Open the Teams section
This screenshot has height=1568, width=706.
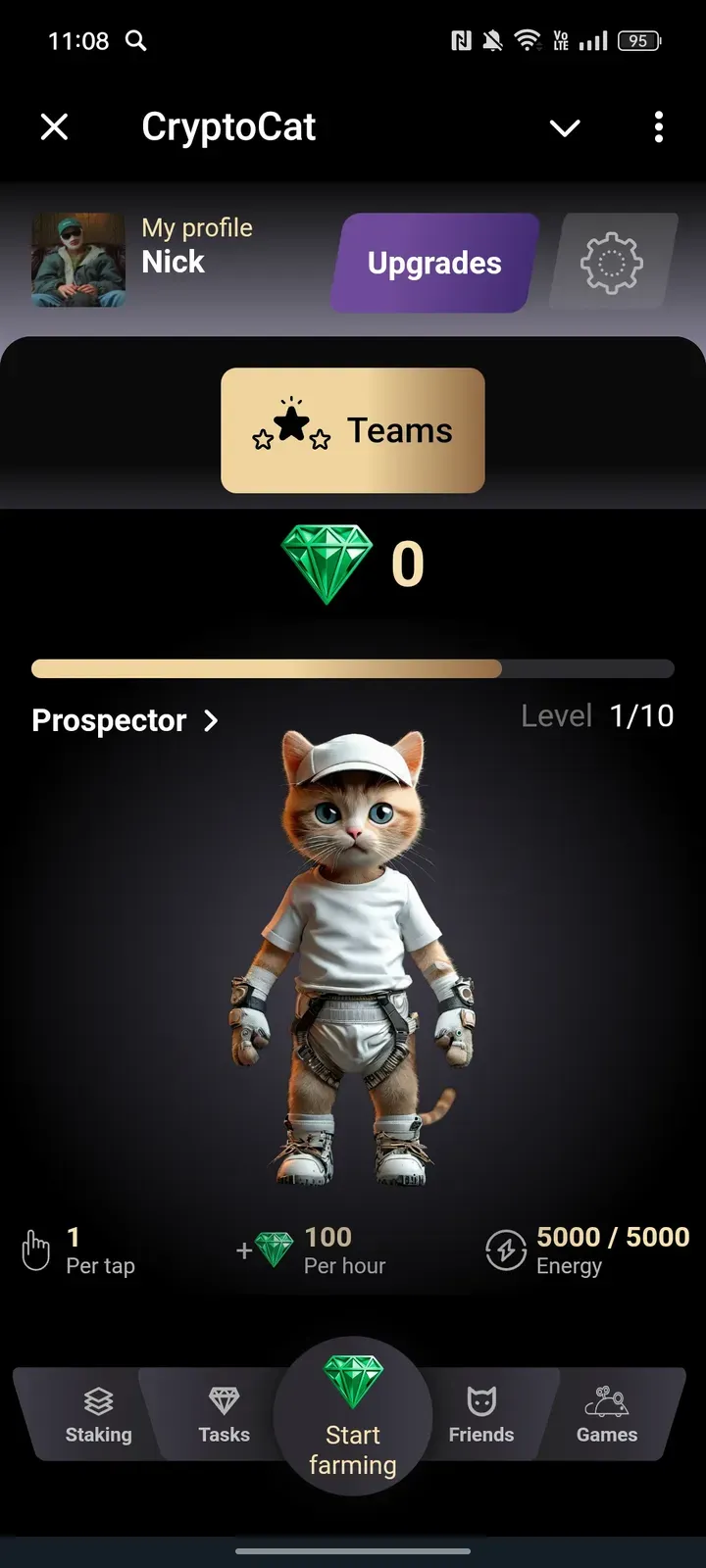click(x=353, y=430)
